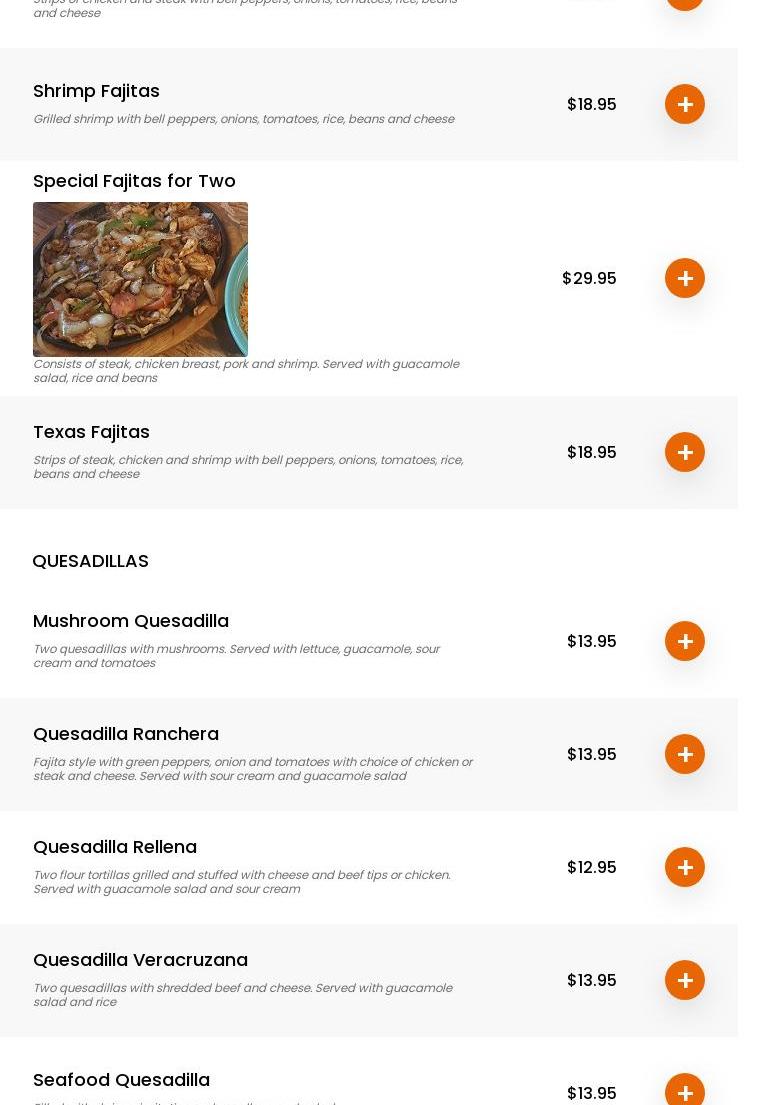Screen dimensions: 770x1105
Task: Add Texas Fajitas to the order
Action: coord(684,452)
